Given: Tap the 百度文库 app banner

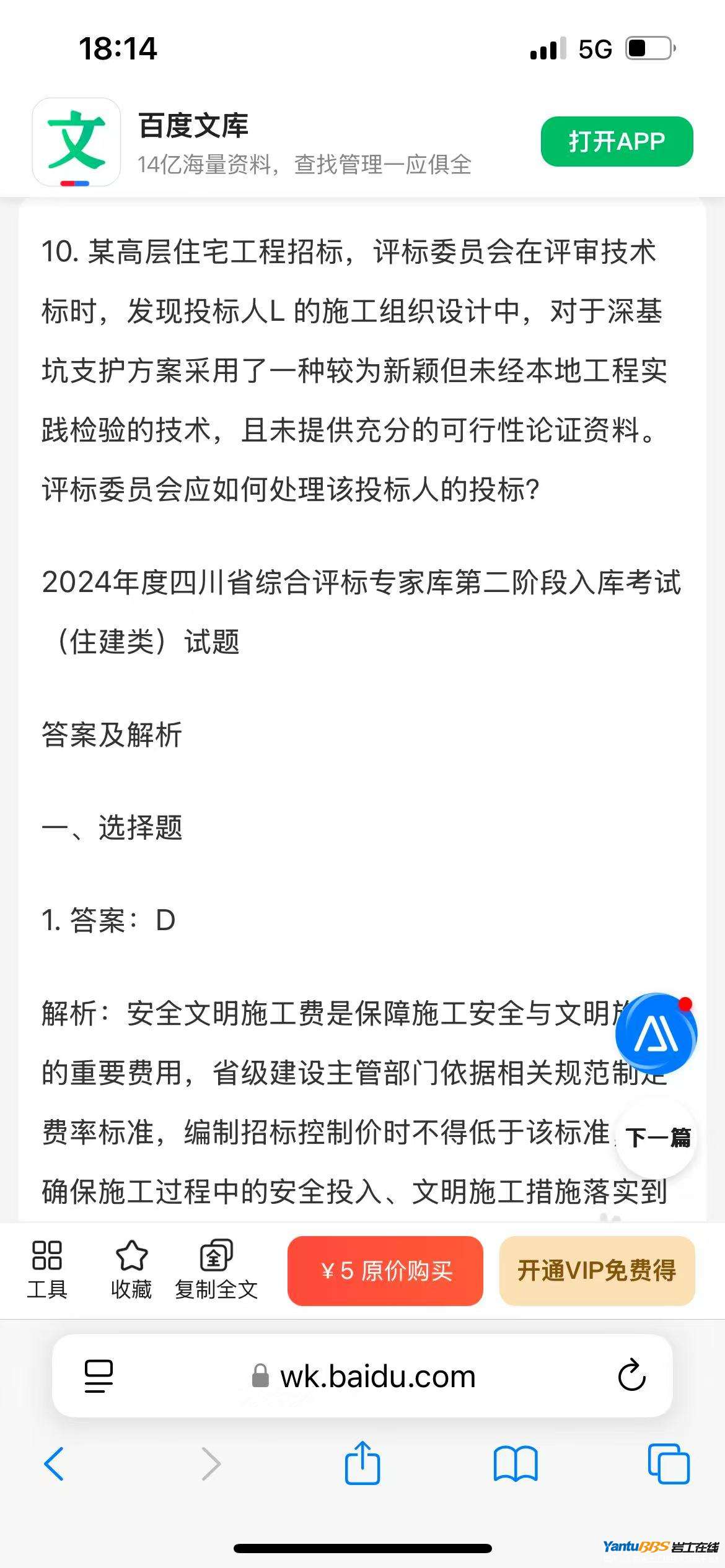Looking at the screenshot, I should click(248, 142).
